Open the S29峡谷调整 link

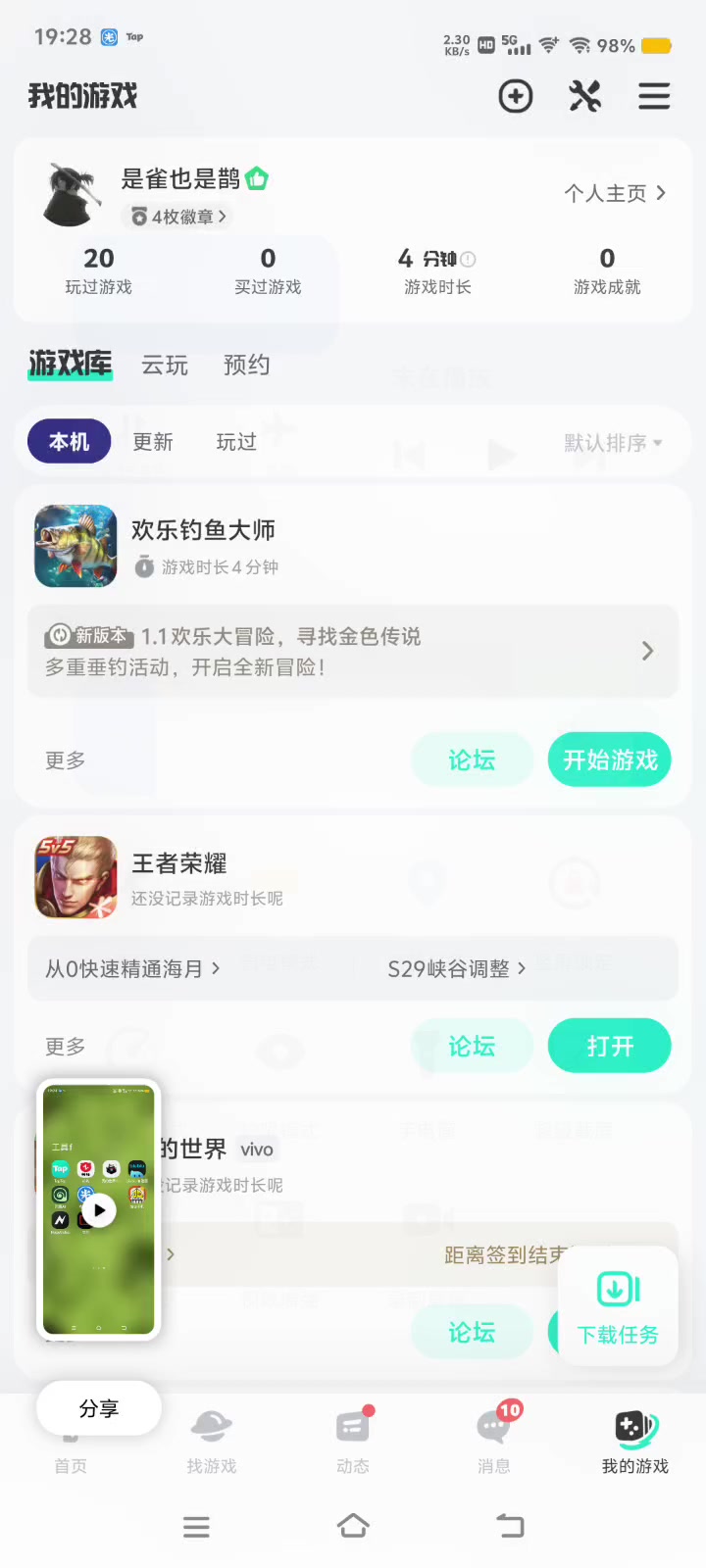[x=457, y=969]
